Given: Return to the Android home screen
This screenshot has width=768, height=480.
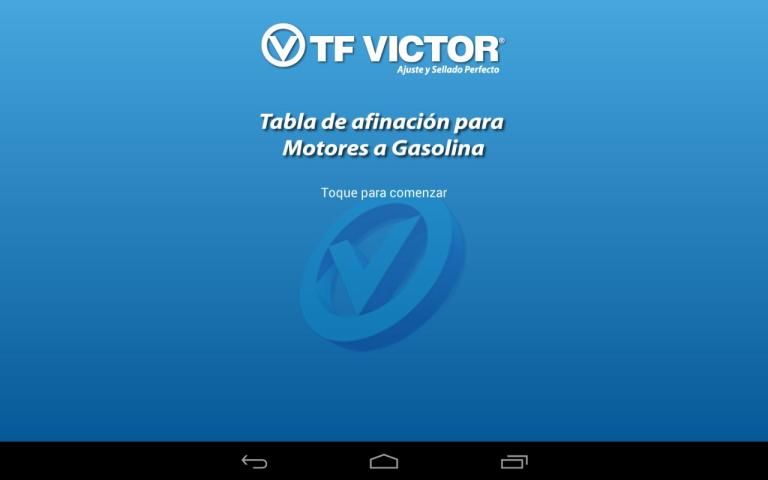Looking at the screenshot, I should pos(384,462).
